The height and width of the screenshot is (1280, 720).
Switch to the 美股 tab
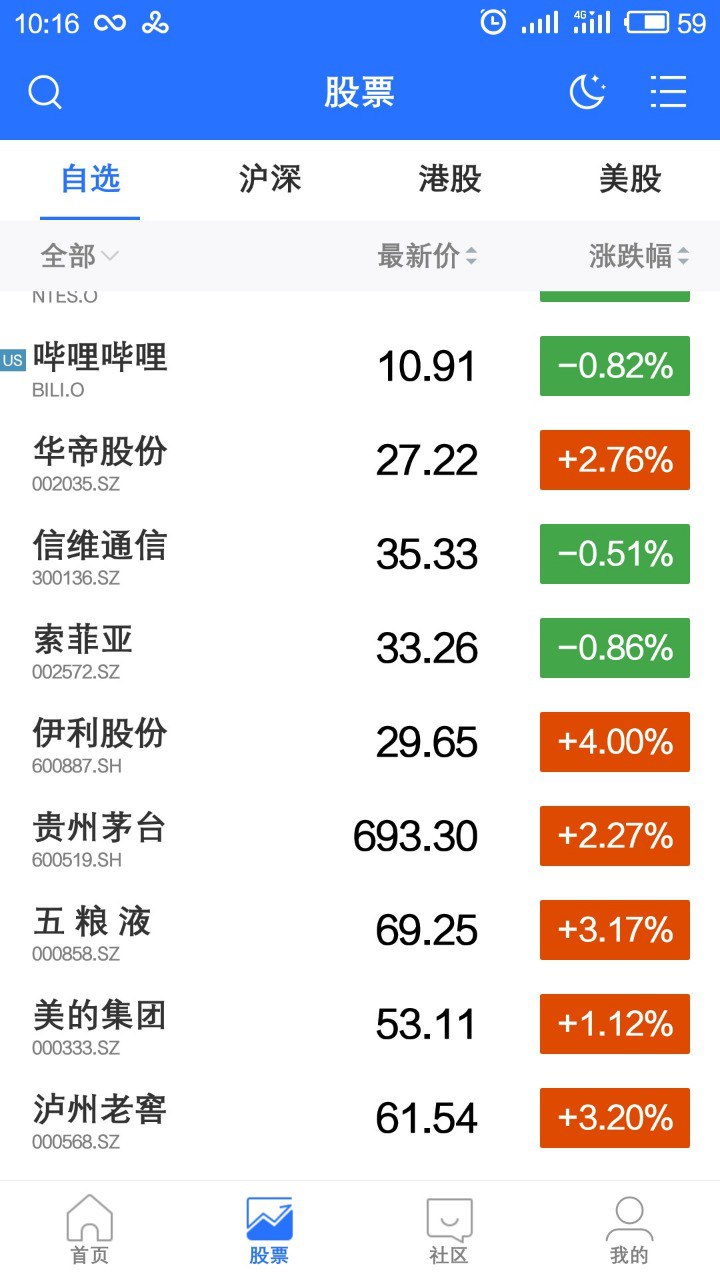(630, 180)
